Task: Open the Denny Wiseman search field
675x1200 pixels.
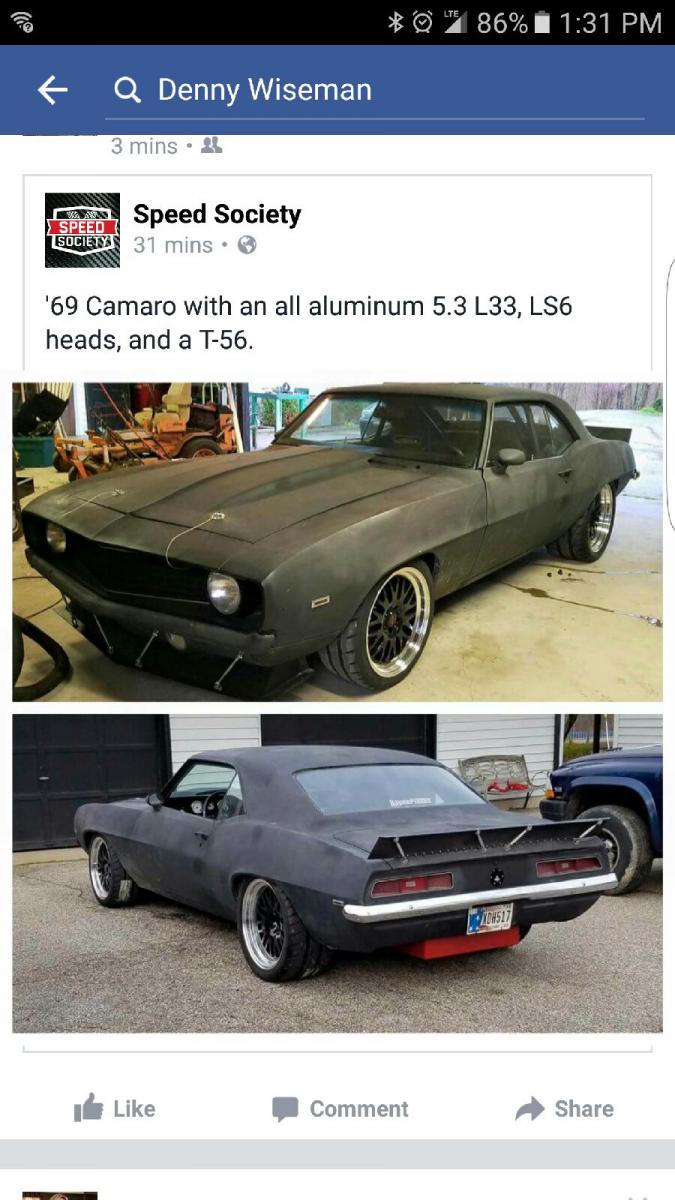Action: [376, 91]
